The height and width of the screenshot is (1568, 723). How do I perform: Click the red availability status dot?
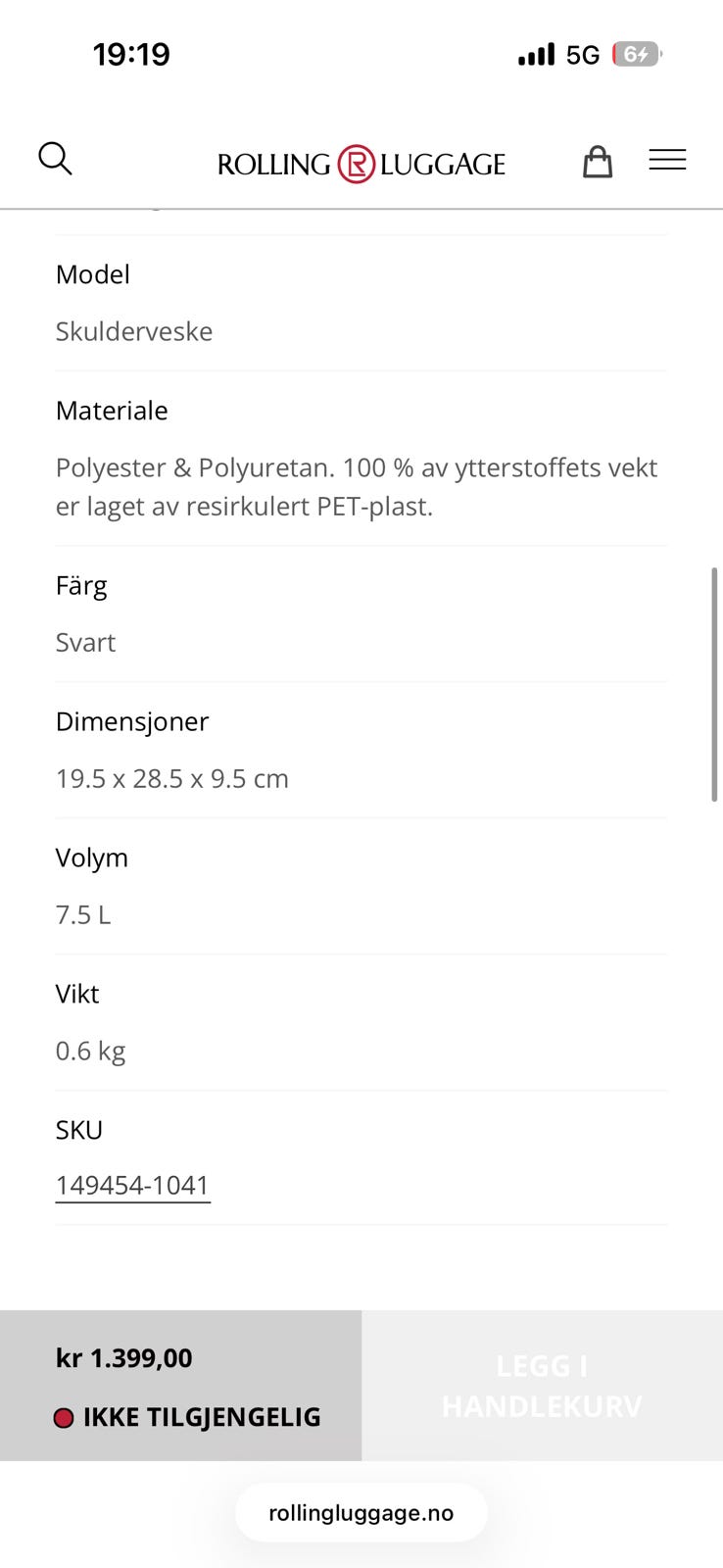[x=65, y=1416]
